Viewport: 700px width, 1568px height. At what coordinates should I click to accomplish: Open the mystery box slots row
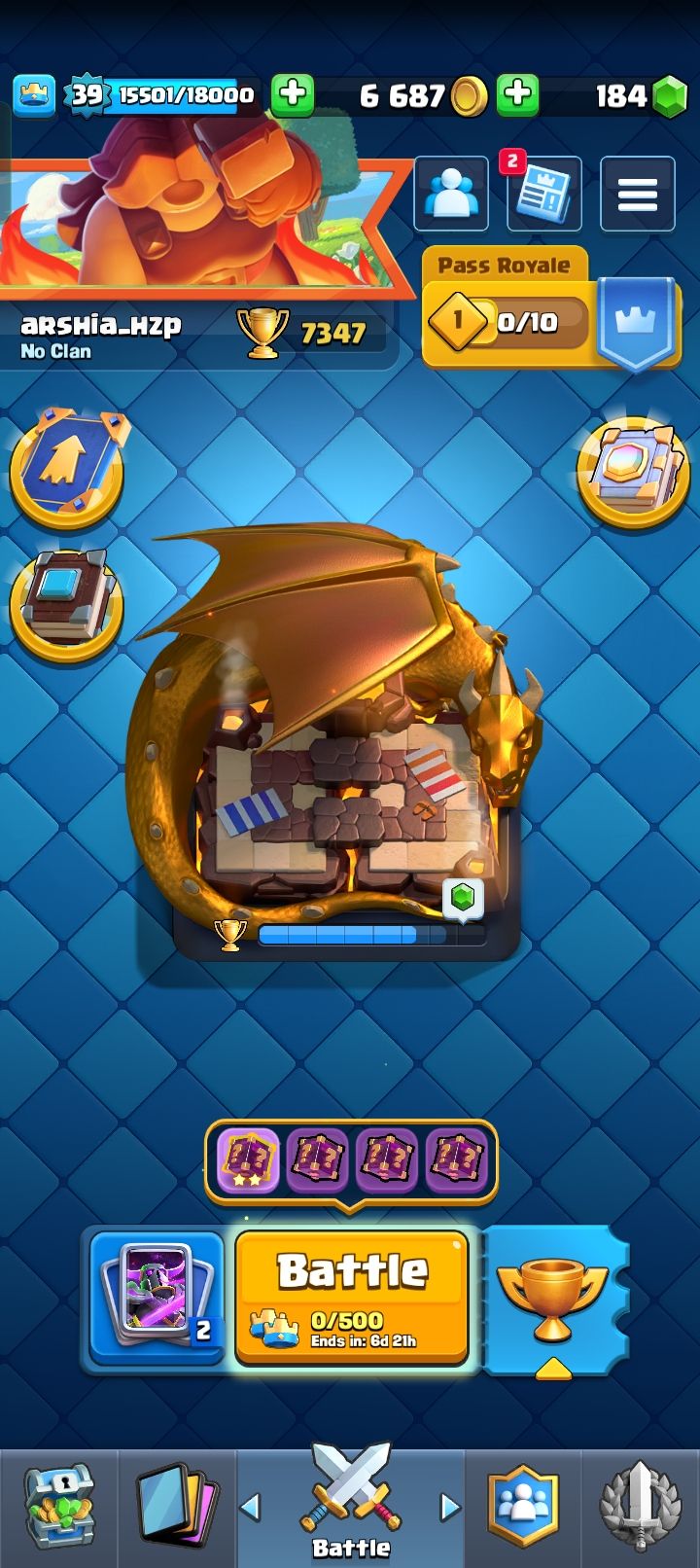tap(350, 1161)
